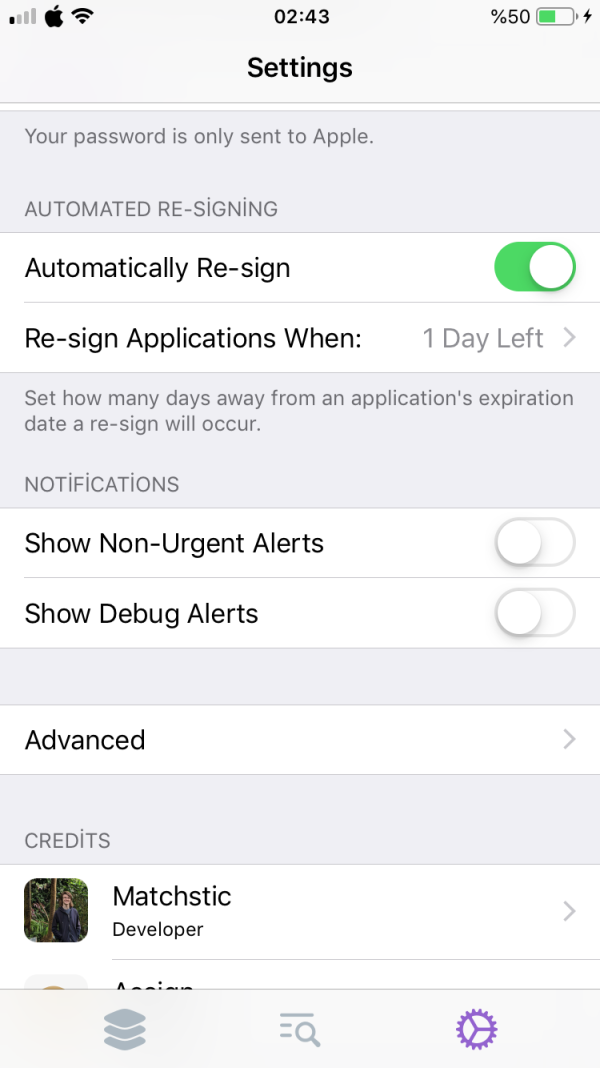Switch to the list search tab
The width and height of the screenshot is (600, 1068).
pos(299,1029)
